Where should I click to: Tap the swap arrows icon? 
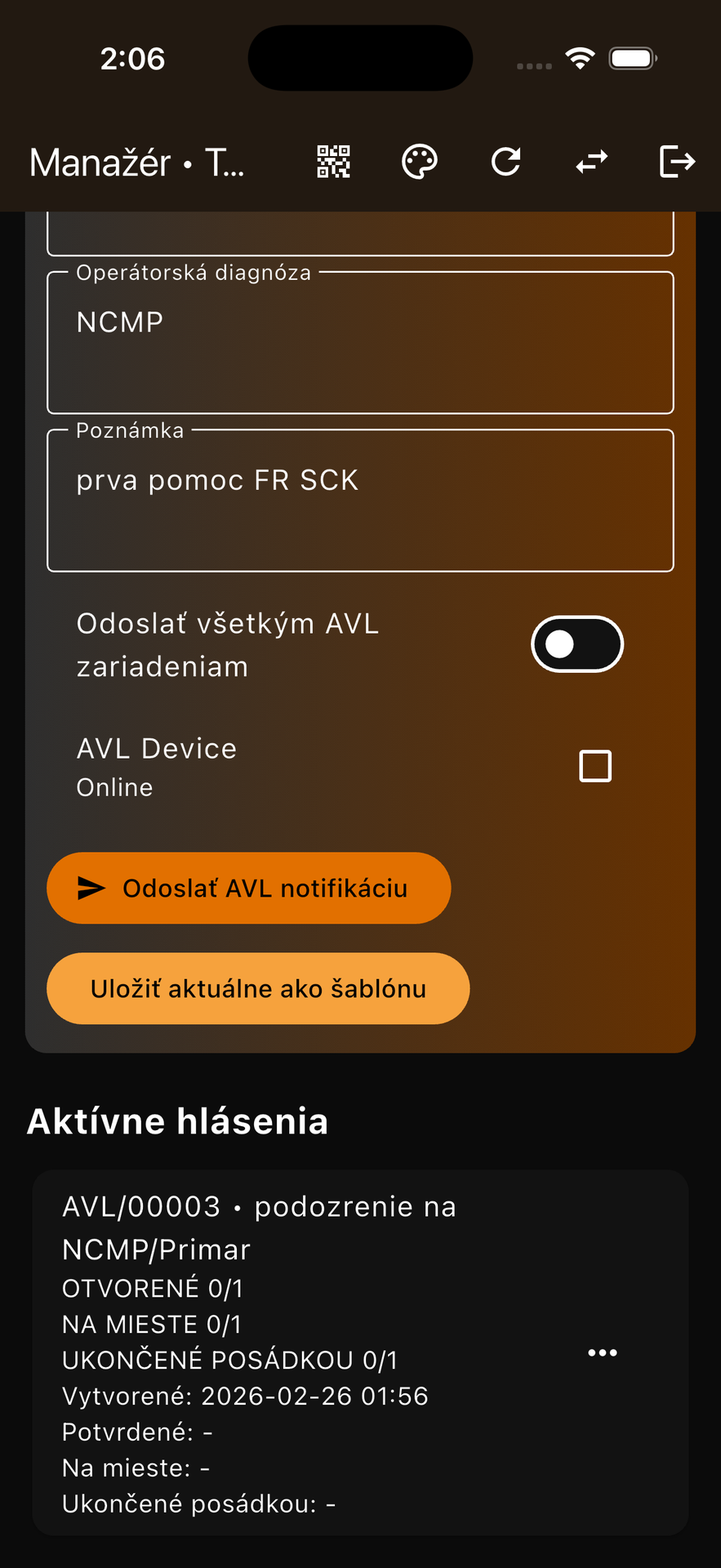(592, 162)
